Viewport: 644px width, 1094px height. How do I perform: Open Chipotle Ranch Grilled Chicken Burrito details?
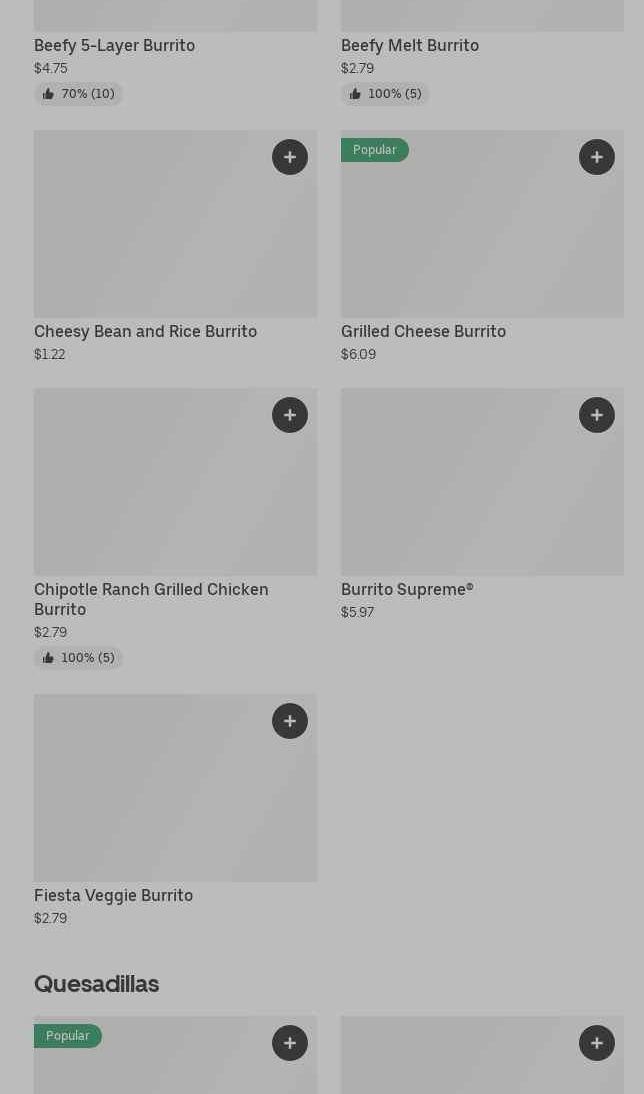pos(151,599)
